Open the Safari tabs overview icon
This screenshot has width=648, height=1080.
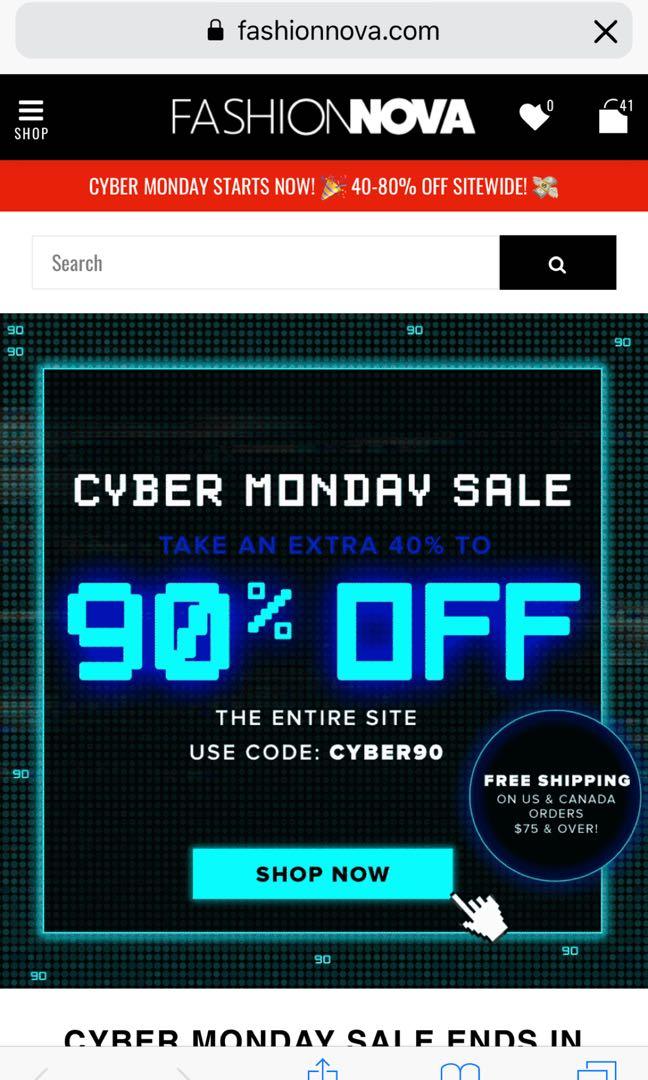coord(596,1070)
